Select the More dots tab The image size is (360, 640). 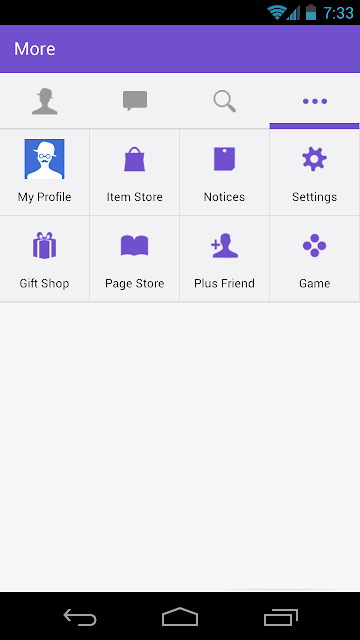(315, 101)
